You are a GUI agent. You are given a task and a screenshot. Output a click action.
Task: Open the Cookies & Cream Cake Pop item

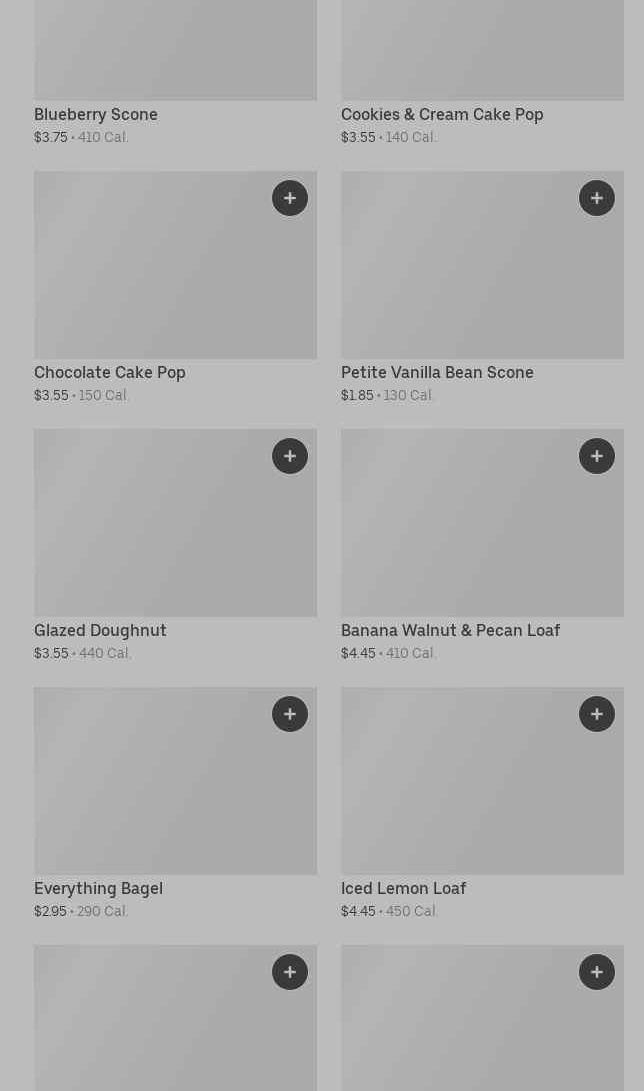coord(442,114)
